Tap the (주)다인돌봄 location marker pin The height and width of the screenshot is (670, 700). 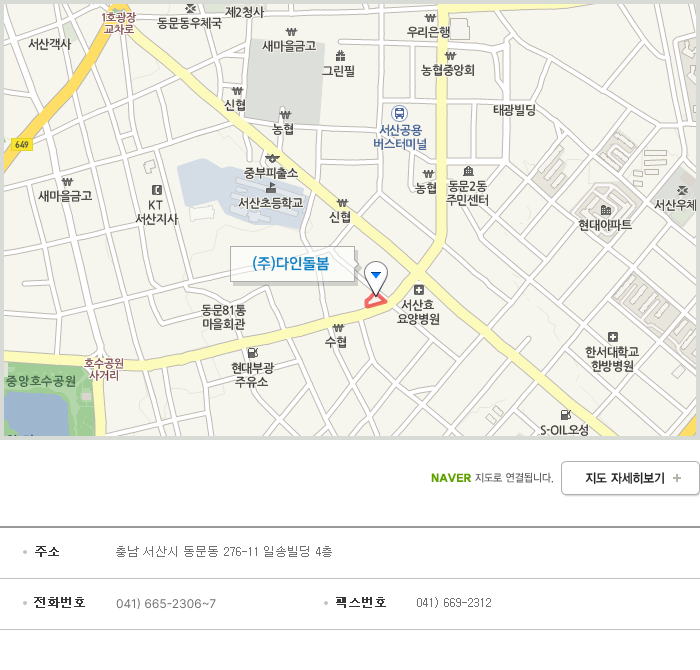pyautogui.click(x=376, y=274)
